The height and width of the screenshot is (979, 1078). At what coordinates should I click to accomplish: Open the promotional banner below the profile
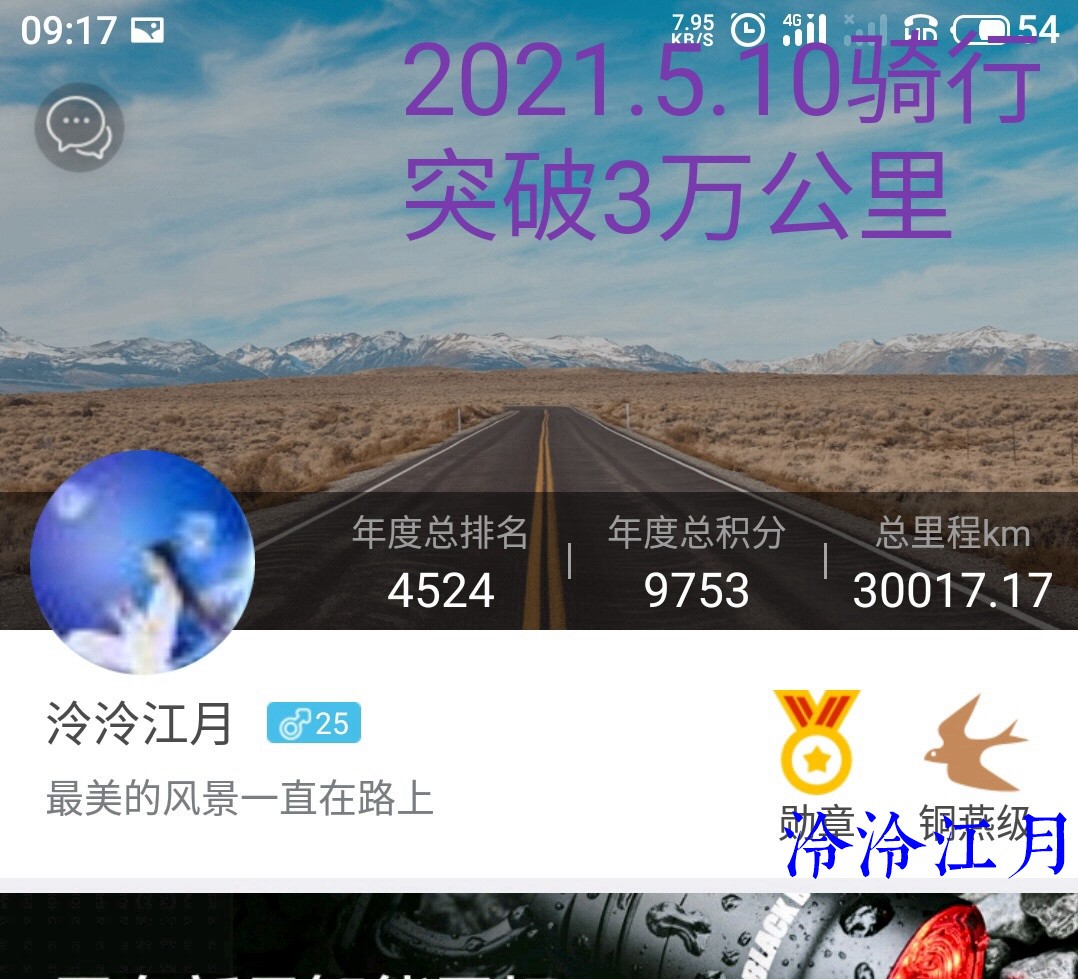539,935
